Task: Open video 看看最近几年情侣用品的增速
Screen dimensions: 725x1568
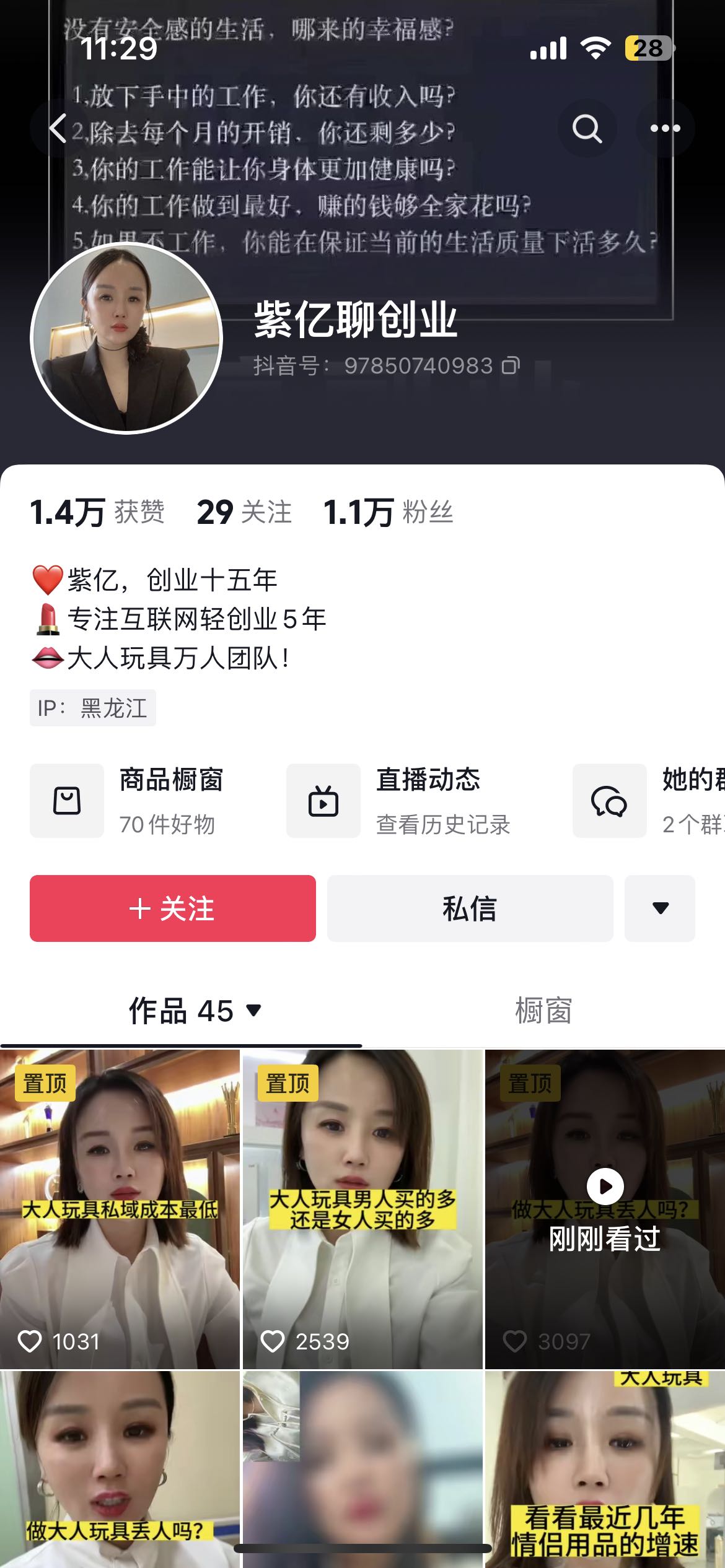Action: pos(605,1474)
